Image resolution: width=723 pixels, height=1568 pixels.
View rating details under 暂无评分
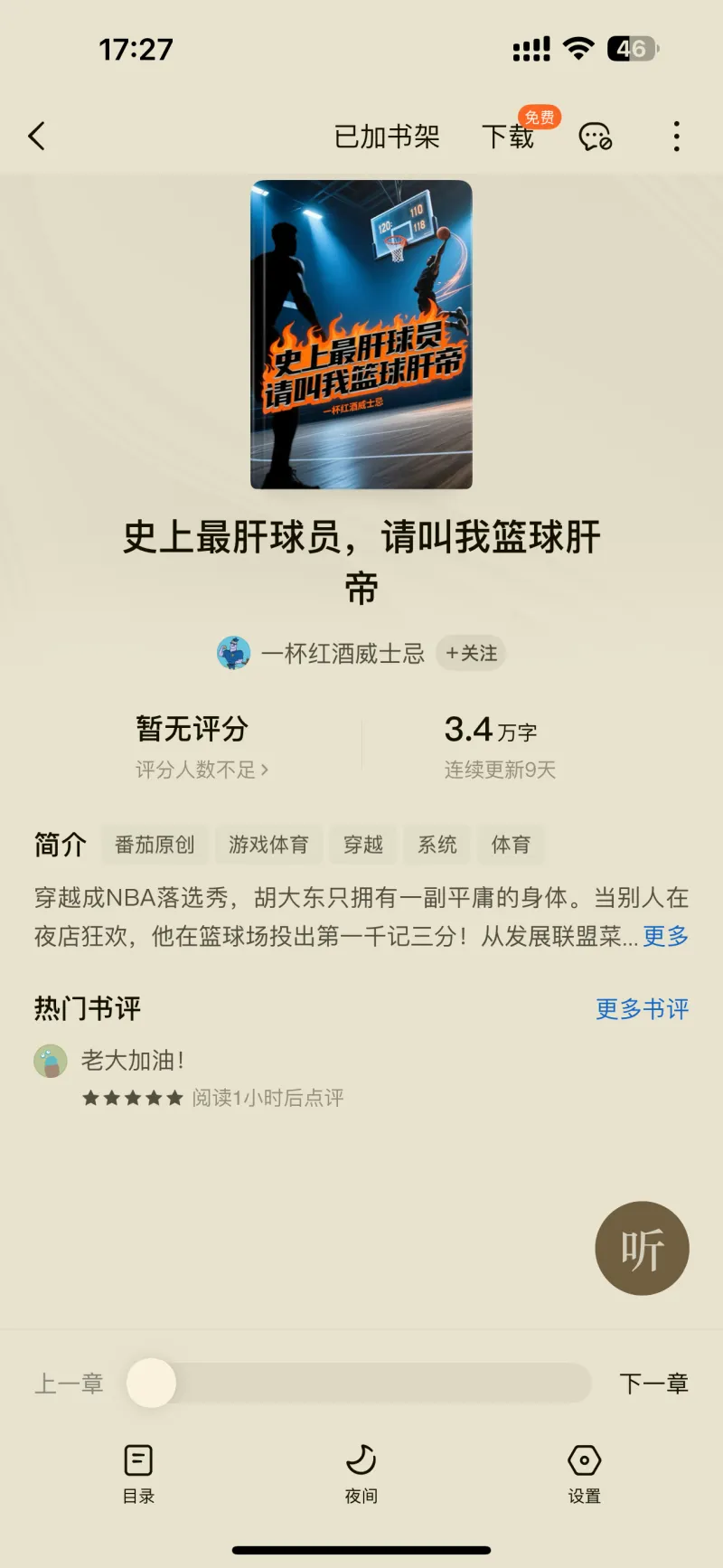point(202,770)
